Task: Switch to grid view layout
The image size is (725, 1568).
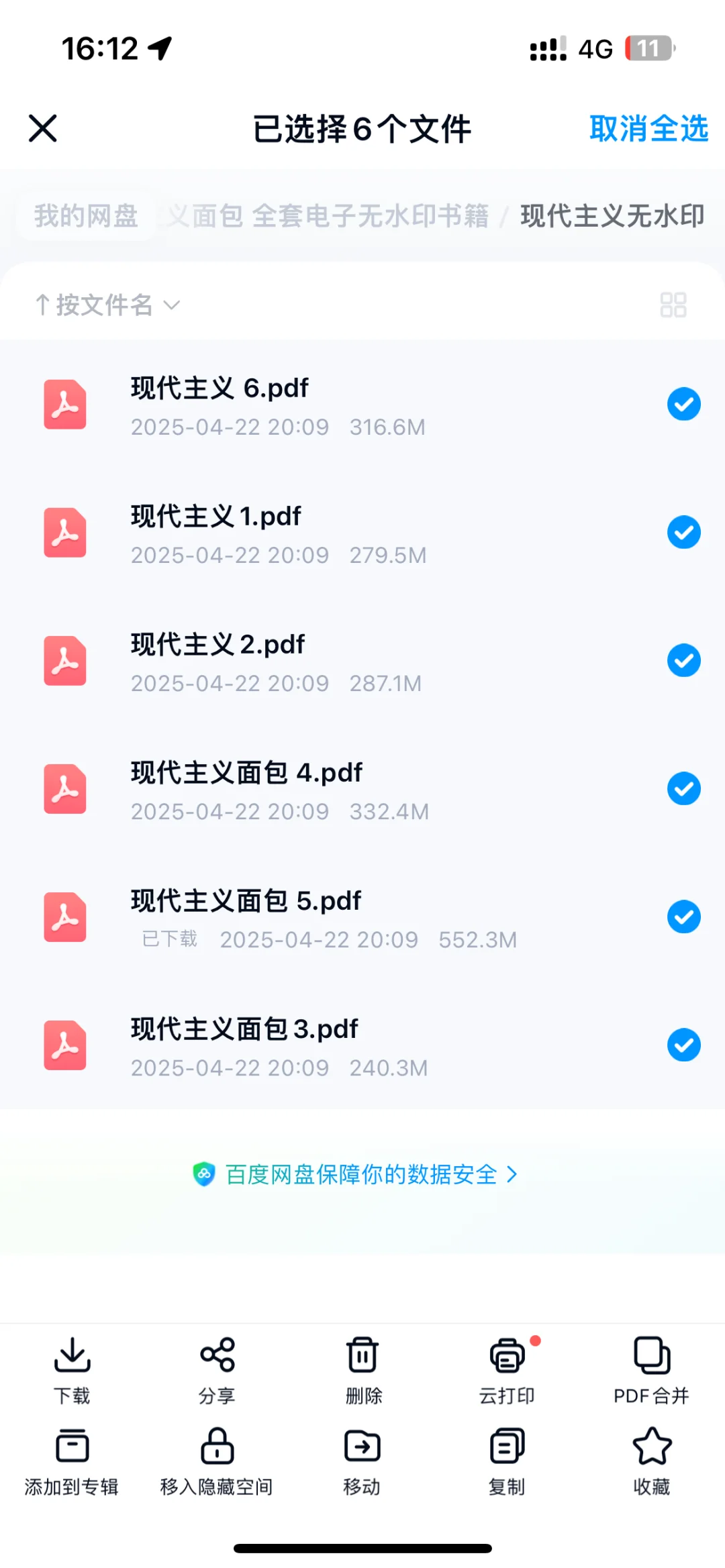Action: pyautogui.click(x=673, y=305)
